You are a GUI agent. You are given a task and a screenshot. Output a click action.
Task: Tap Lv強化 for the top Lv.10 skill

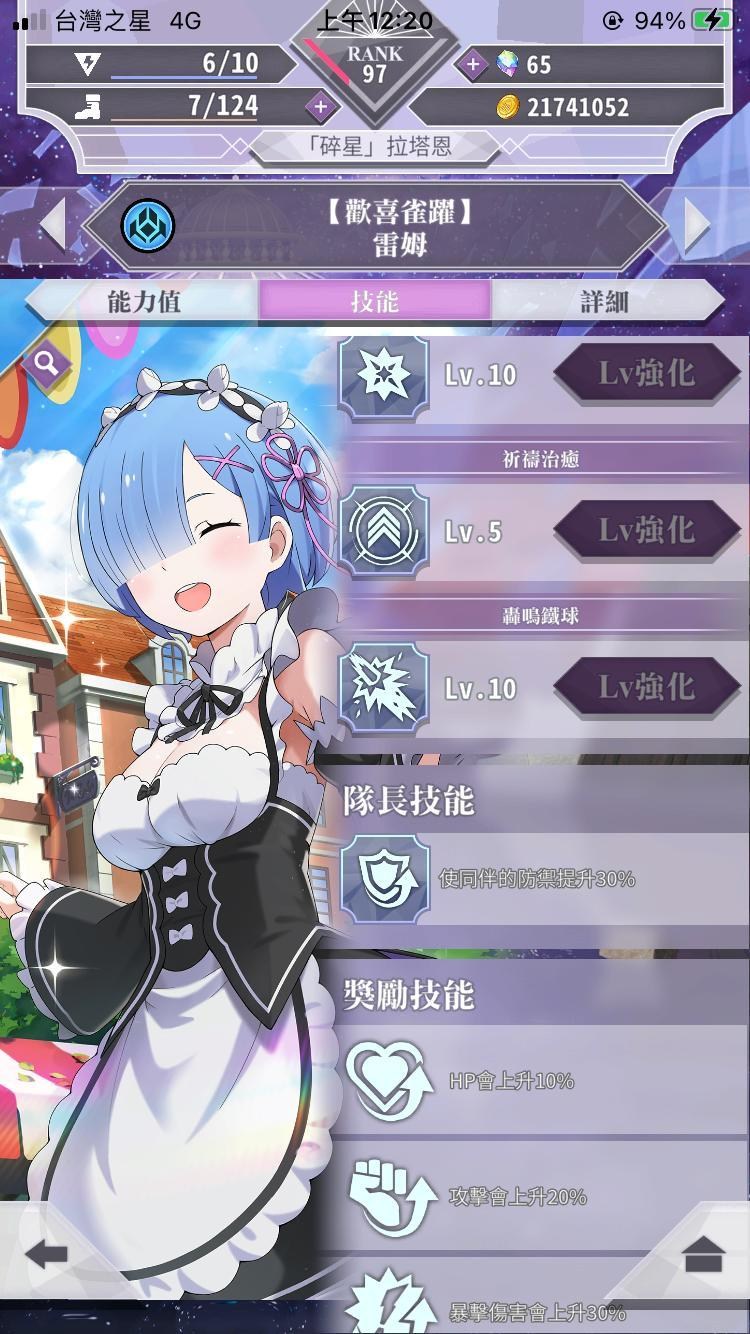(x=647, y=374)
